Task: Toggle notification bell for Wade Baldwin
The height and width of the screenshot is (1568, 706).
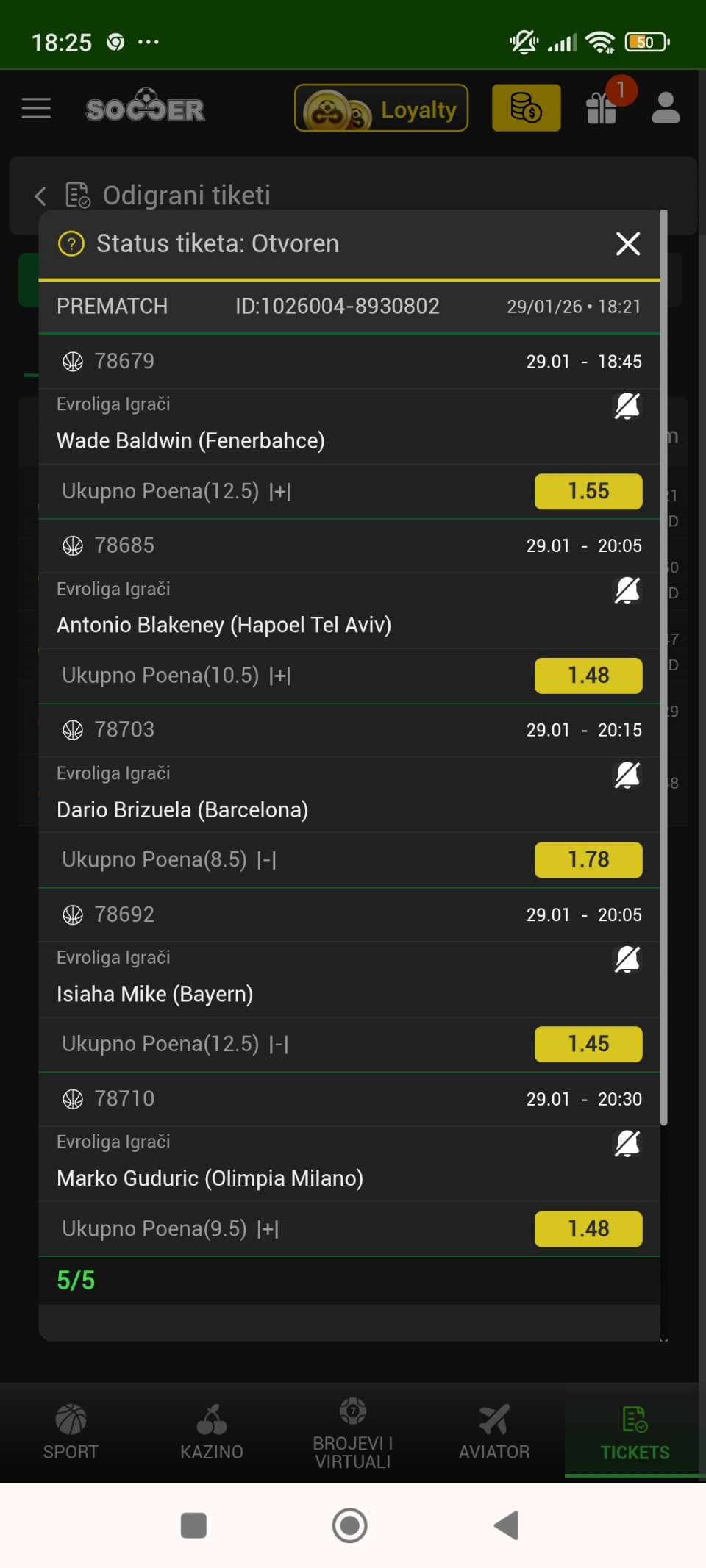Action: [627, 406]
